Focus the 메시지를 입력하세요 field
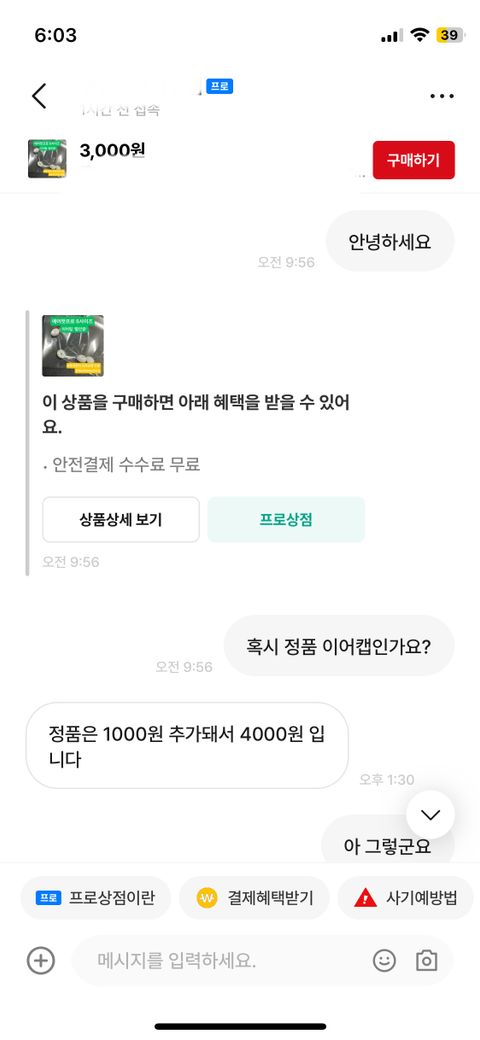This screenshot has height=1040, width=480. click(219, 960)
